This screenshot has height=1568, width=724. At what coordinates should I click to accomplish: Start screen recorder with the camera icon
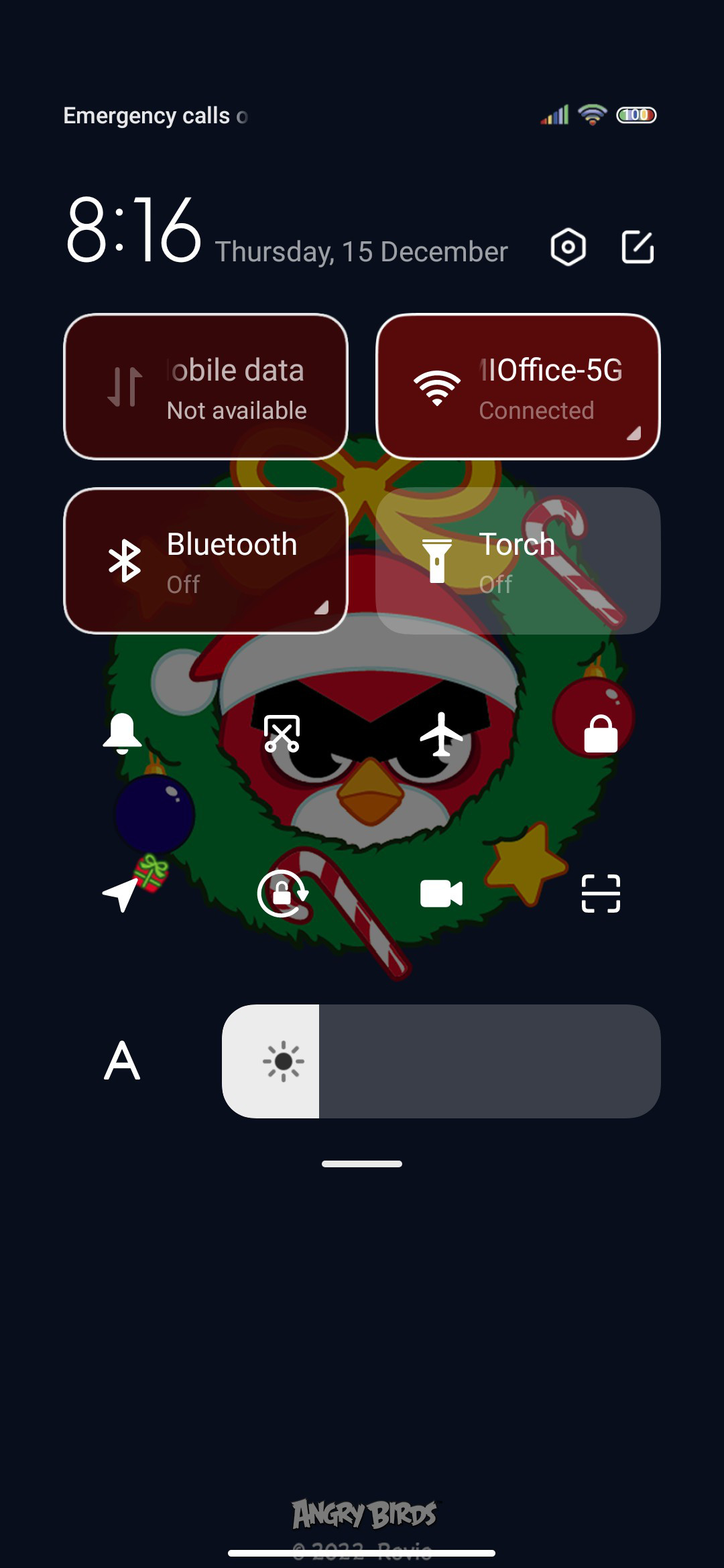[441, 893]
